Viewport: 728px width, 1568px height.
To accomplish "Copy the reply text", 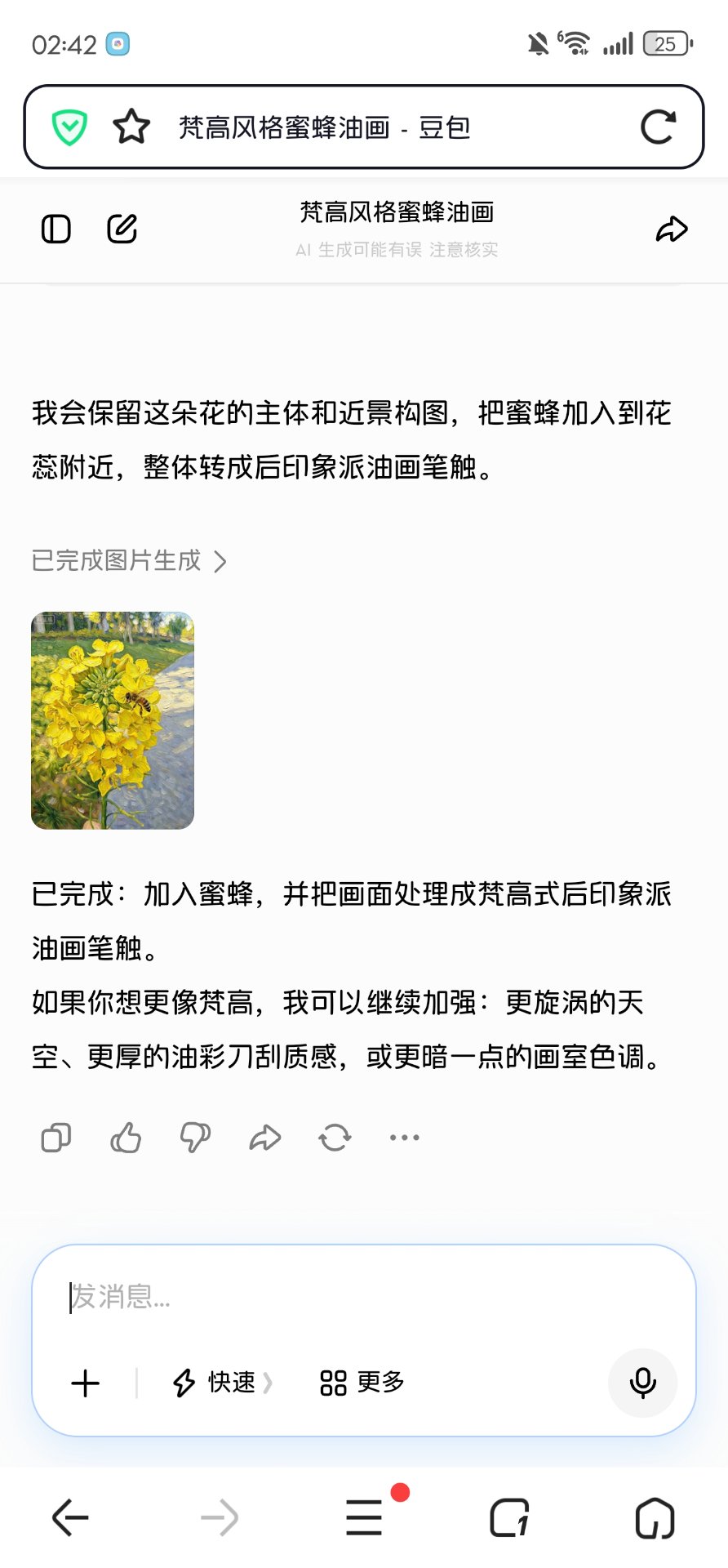I will point(56,1137).
